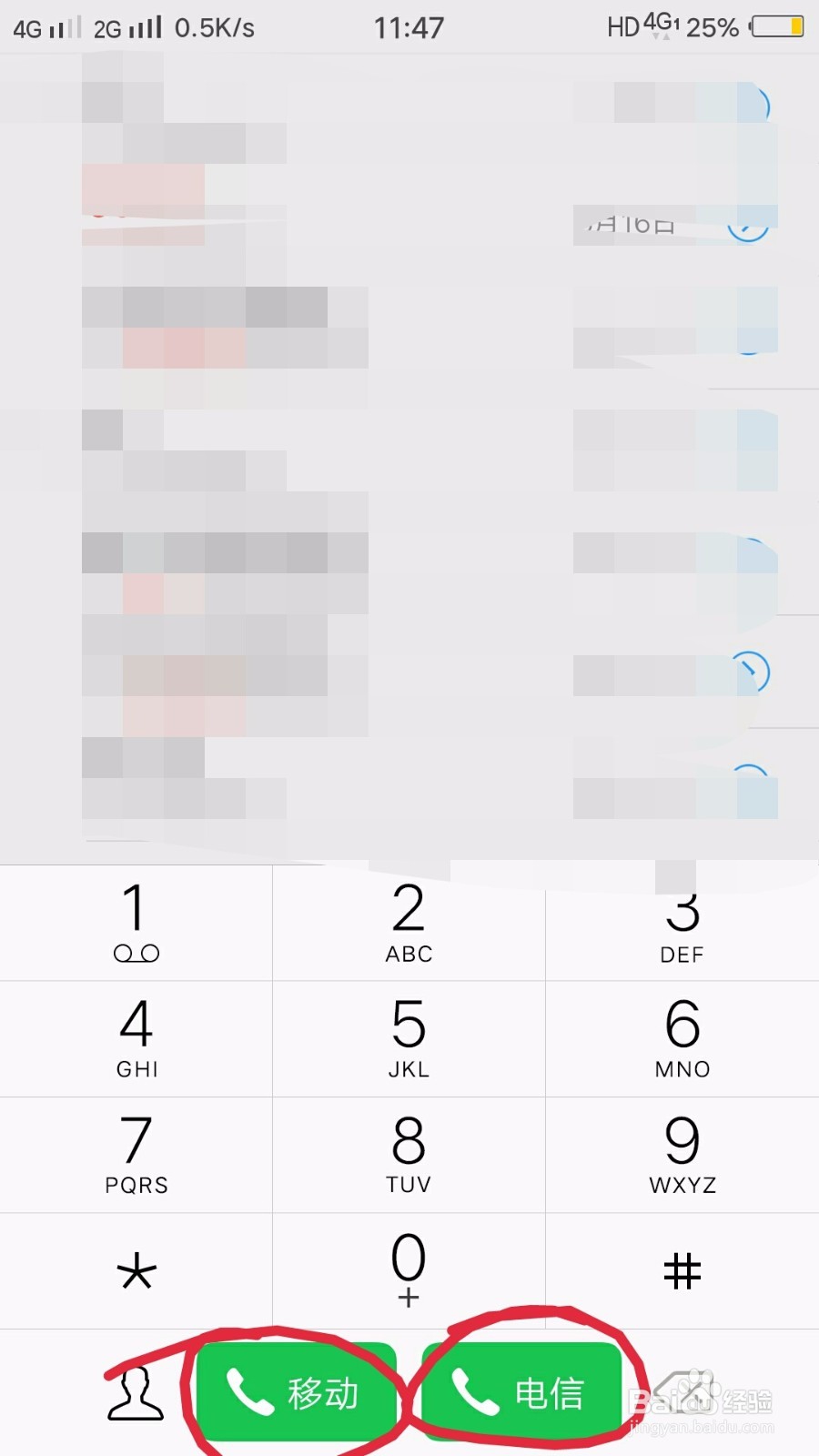Tap the blue info icon beside the second call entry
This screenshot has width=819, height=1456.
pos(746,227)
